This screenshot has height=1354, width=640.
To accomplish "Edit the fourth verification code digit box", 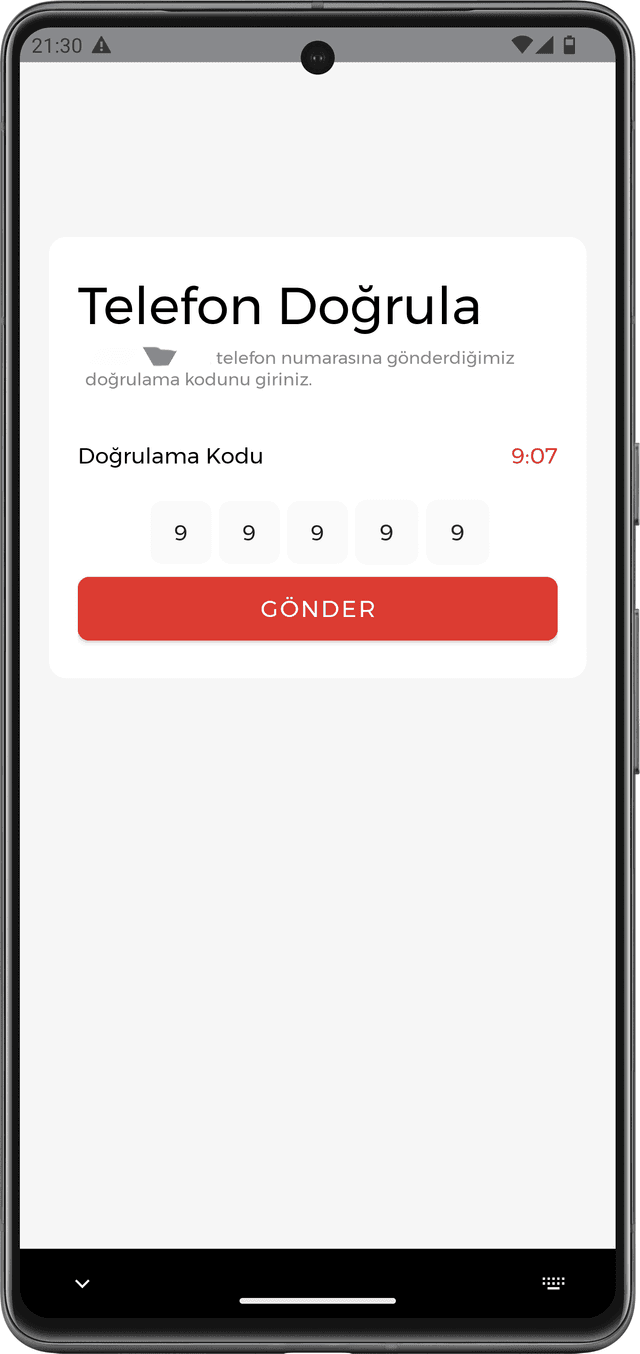I will click(x=386, y=533).
